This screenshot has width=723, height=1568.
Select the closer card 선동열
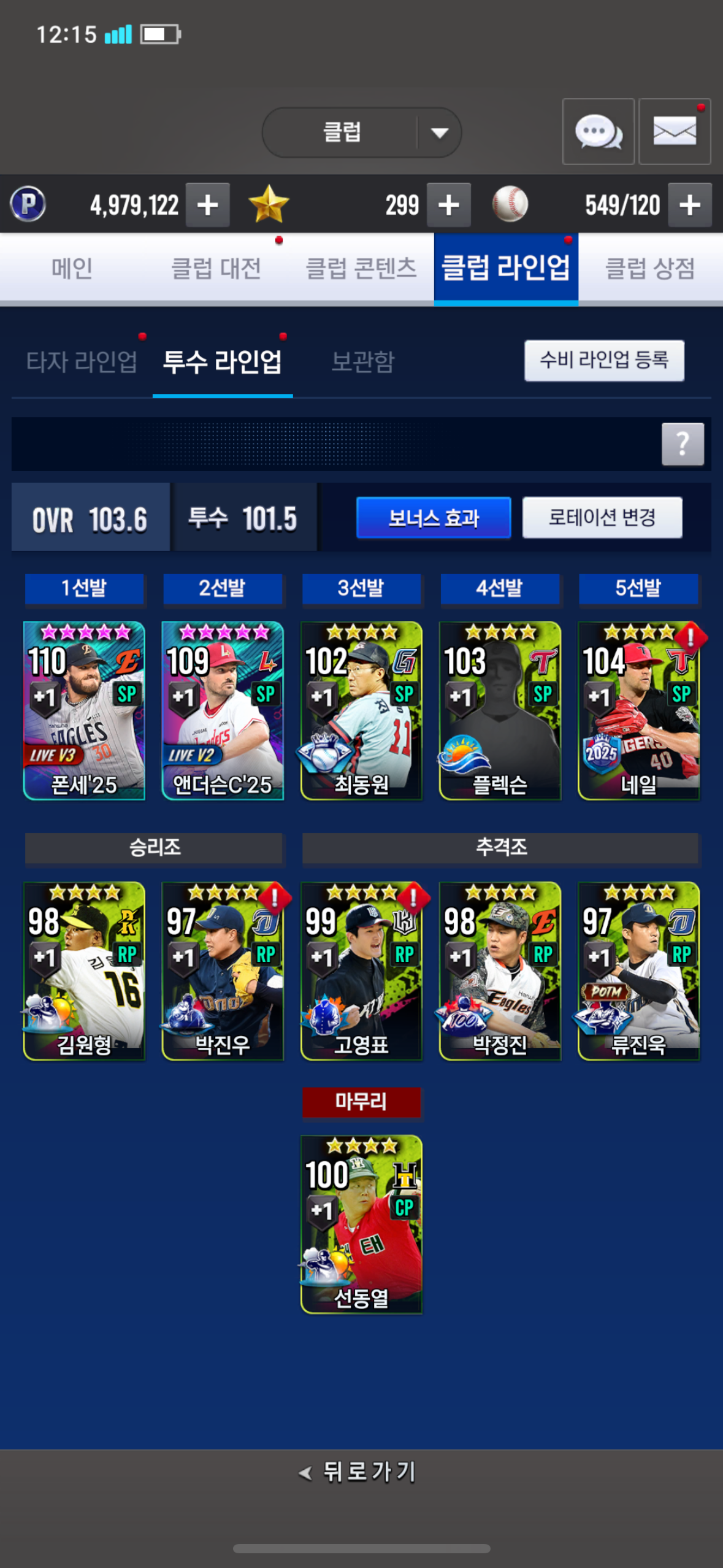[361, 1224]
